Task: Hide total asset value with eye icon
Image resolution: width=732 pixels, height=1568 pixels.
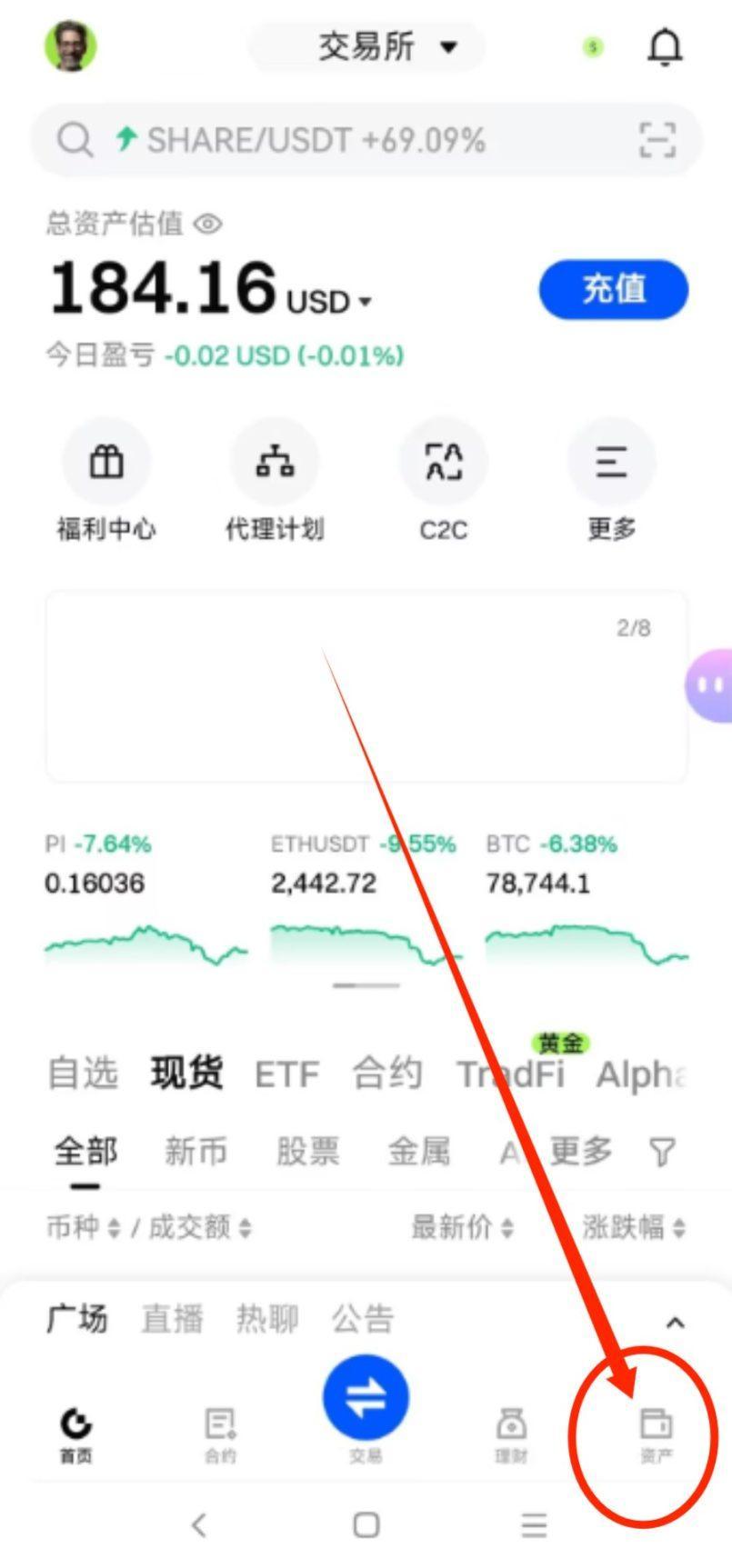Action: (208, 224)
